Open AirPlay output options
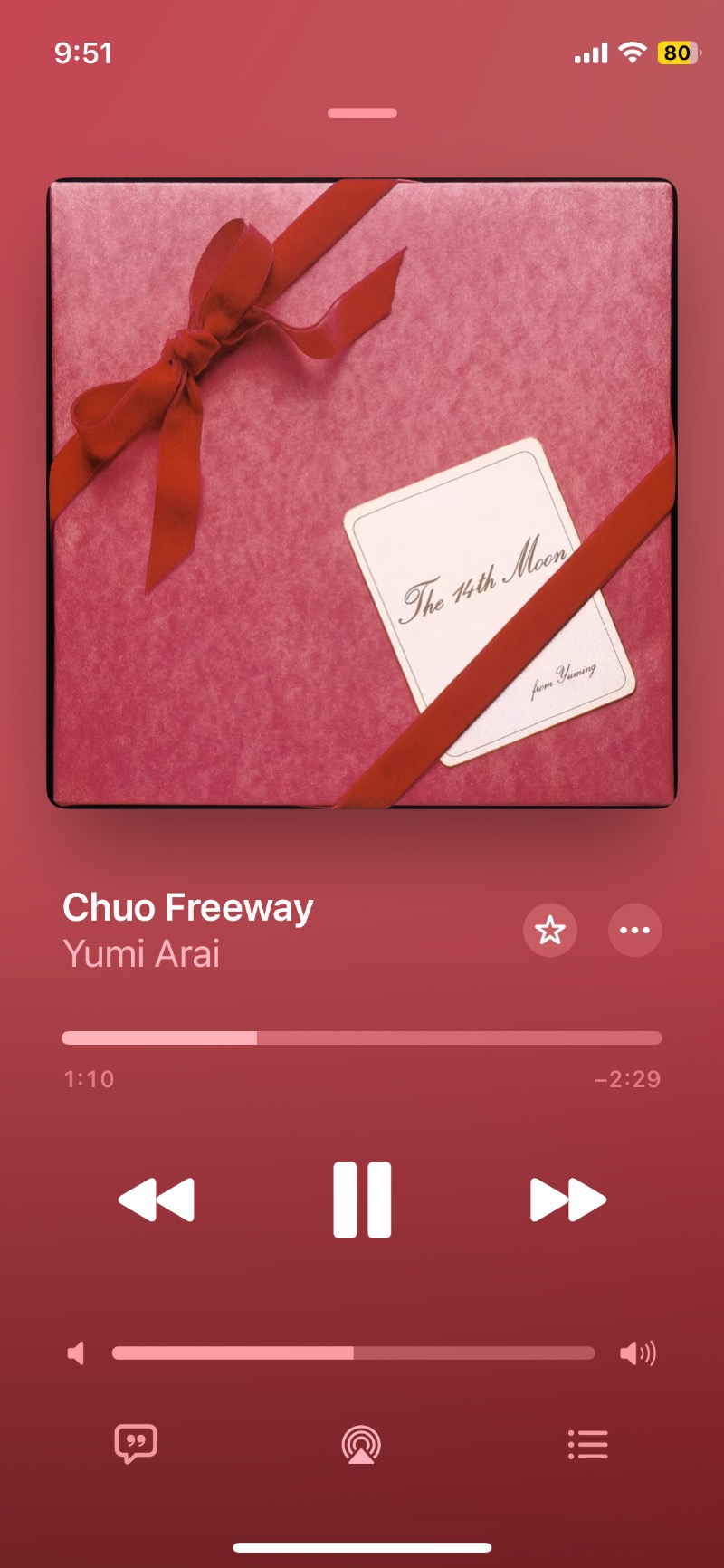 [x=361, y=1444]
